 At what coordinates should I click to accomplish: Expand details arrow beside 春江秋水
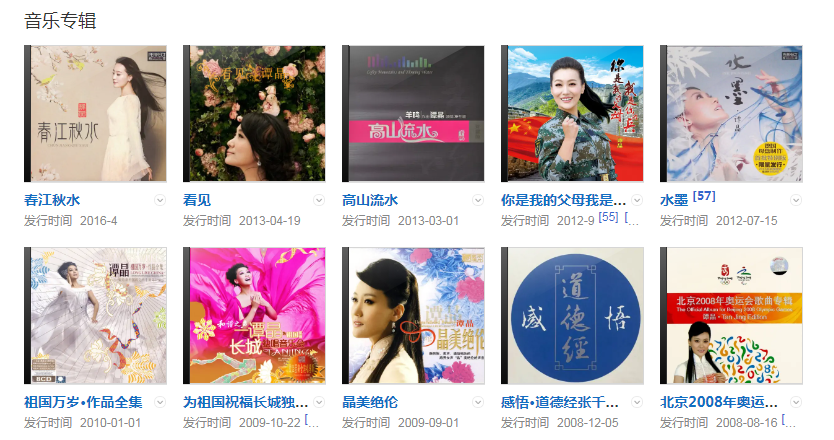coord(160,200)
